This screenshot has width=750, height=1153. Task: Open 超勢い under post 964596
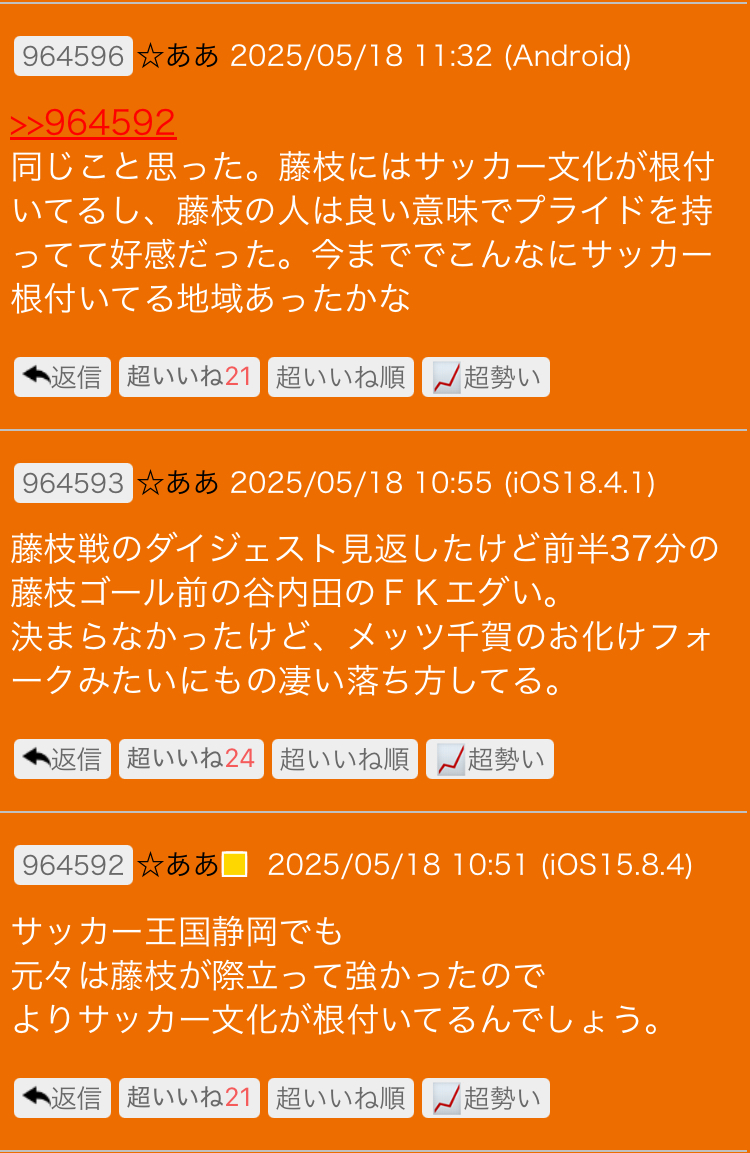(486, 377)
